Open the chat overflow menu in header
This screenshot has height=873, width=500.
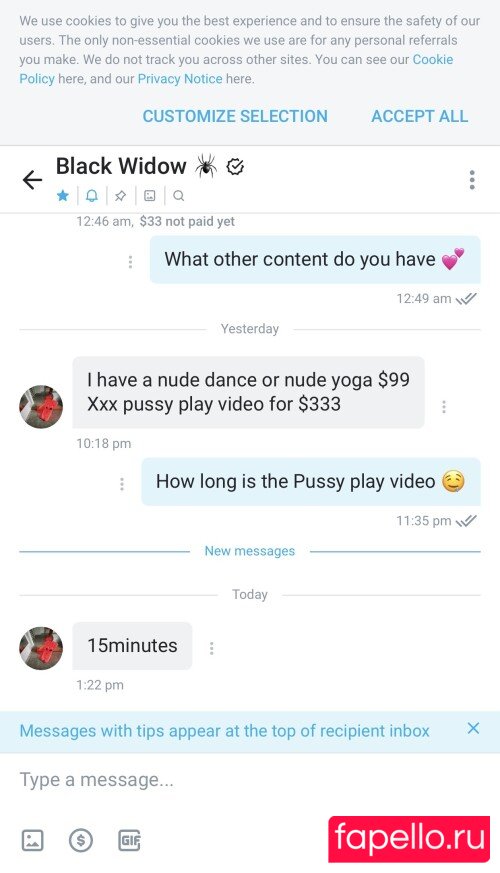click(x=472, y=180)
